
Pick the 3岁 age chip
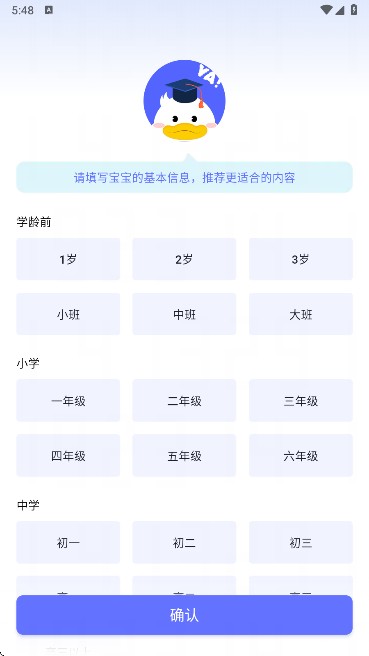(x=301, y=259)
